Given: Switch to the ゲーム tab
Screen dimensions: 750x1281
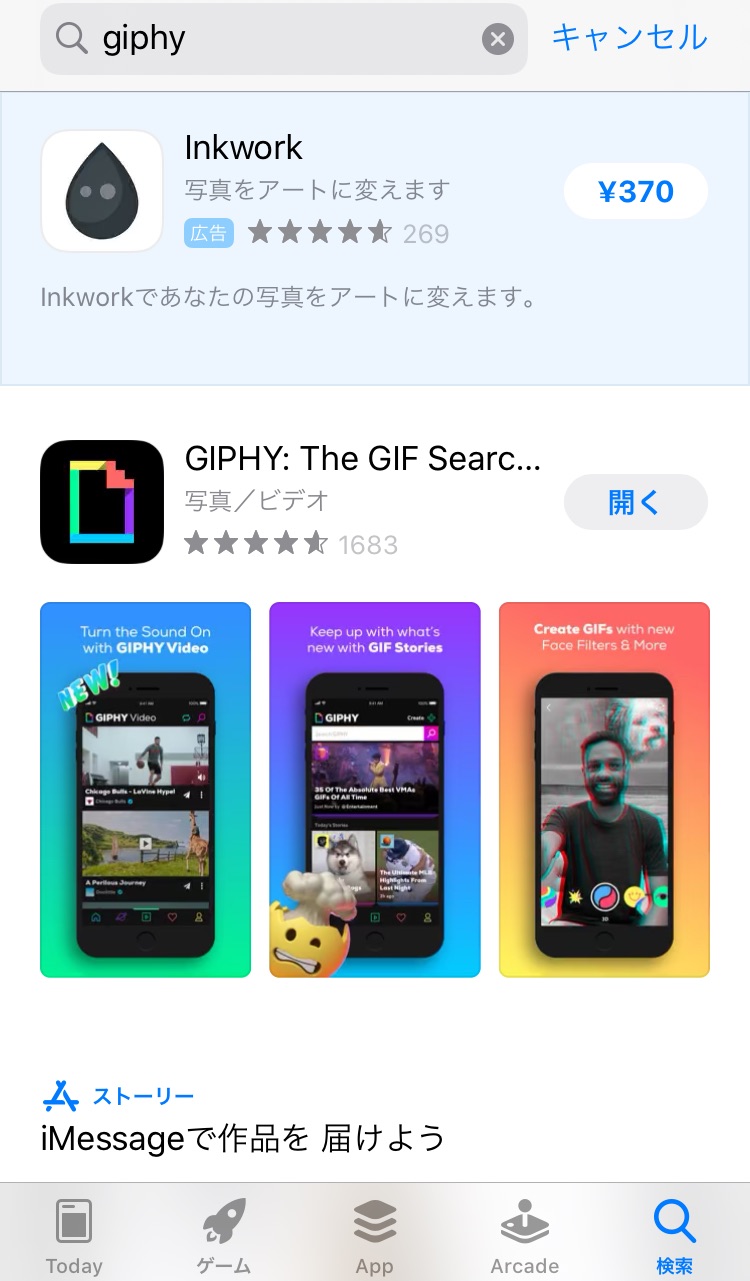Looking at the screenshot, I should pos(224,1236).
